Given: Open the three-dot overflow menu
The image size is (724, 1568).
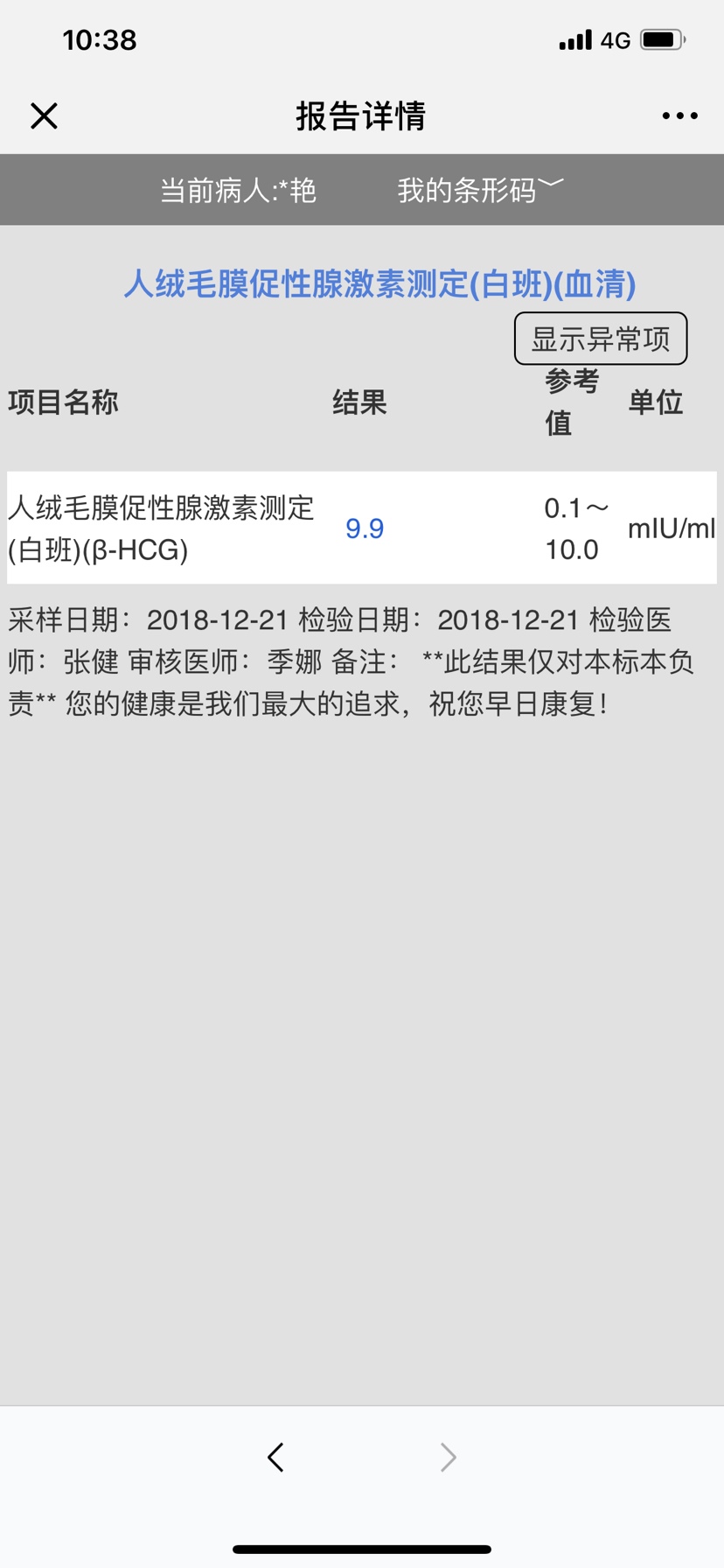Looking at the screenshot, I should [x=679, y=115].
